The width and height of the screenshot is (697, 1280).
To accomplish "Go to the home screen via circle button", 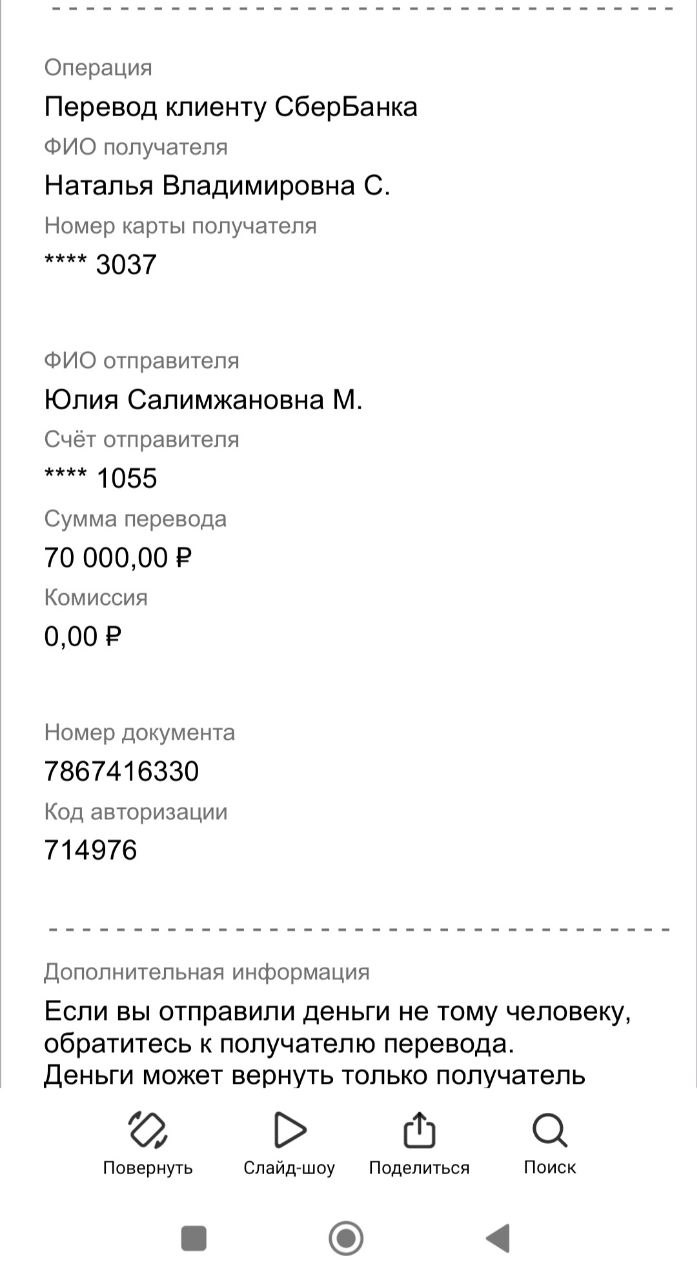I will point(346,1238).
